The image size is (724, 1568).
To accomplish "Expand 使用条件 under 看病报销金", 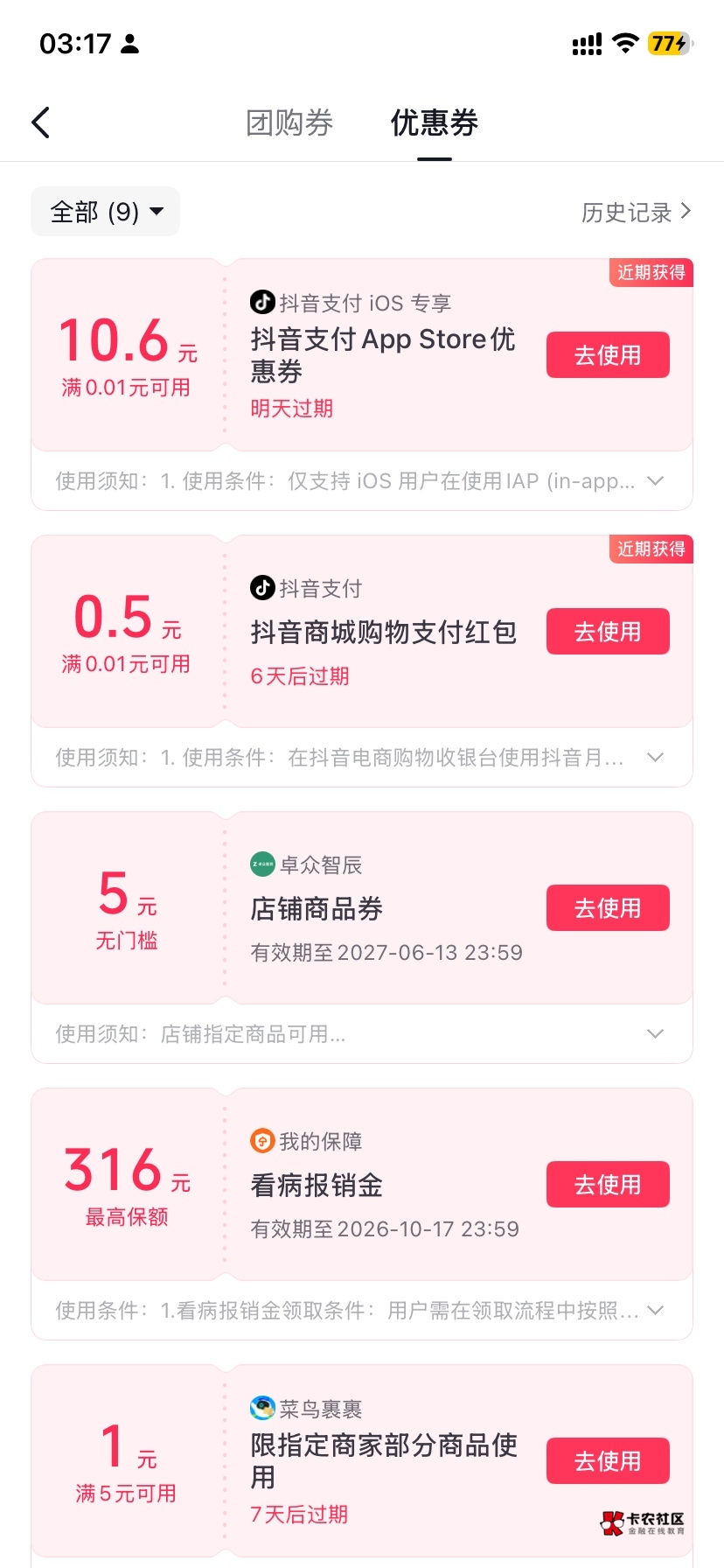I will click(362, 1310).
